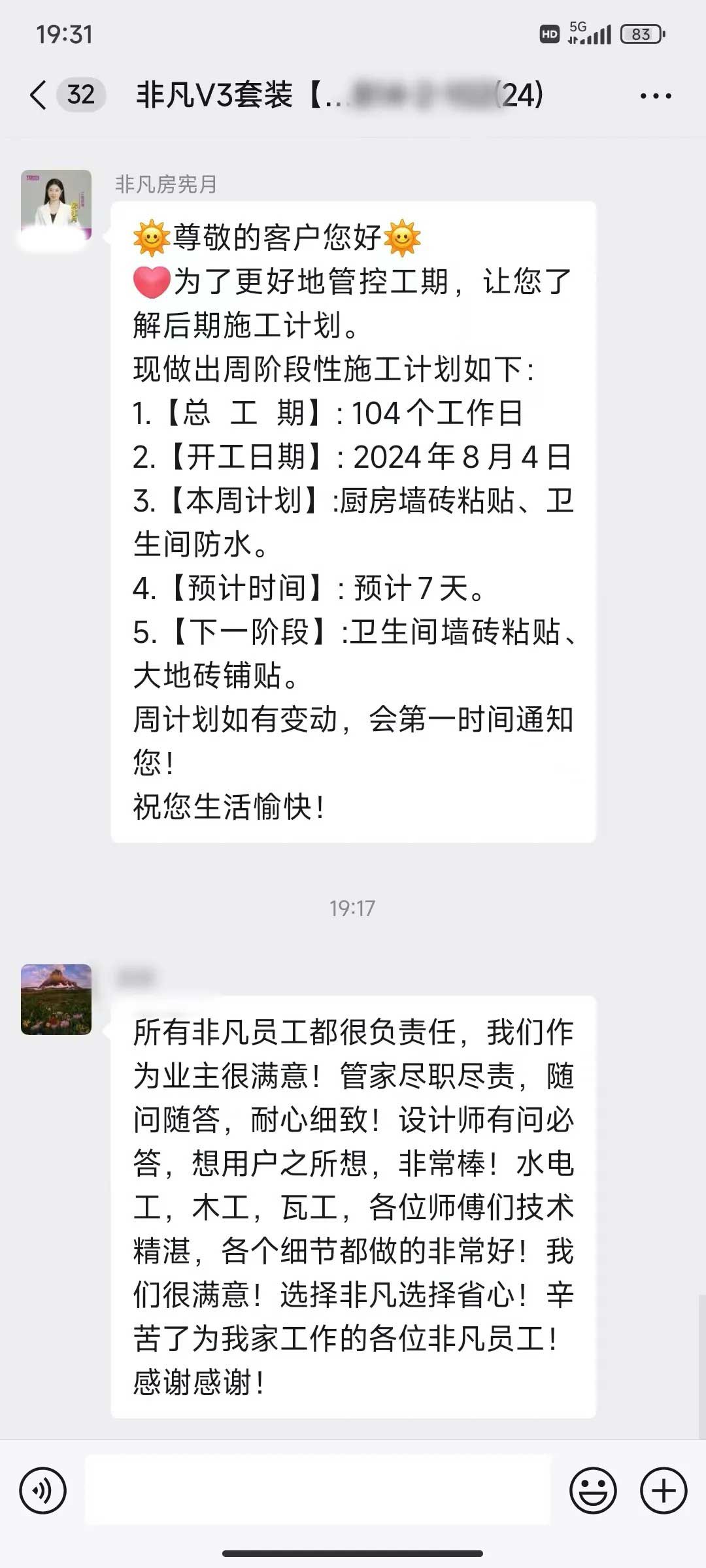Viewport: 706px width, 1568px height.
Task: Open the mountain-landscape avatar's profile
Action: tap(56, 999)
